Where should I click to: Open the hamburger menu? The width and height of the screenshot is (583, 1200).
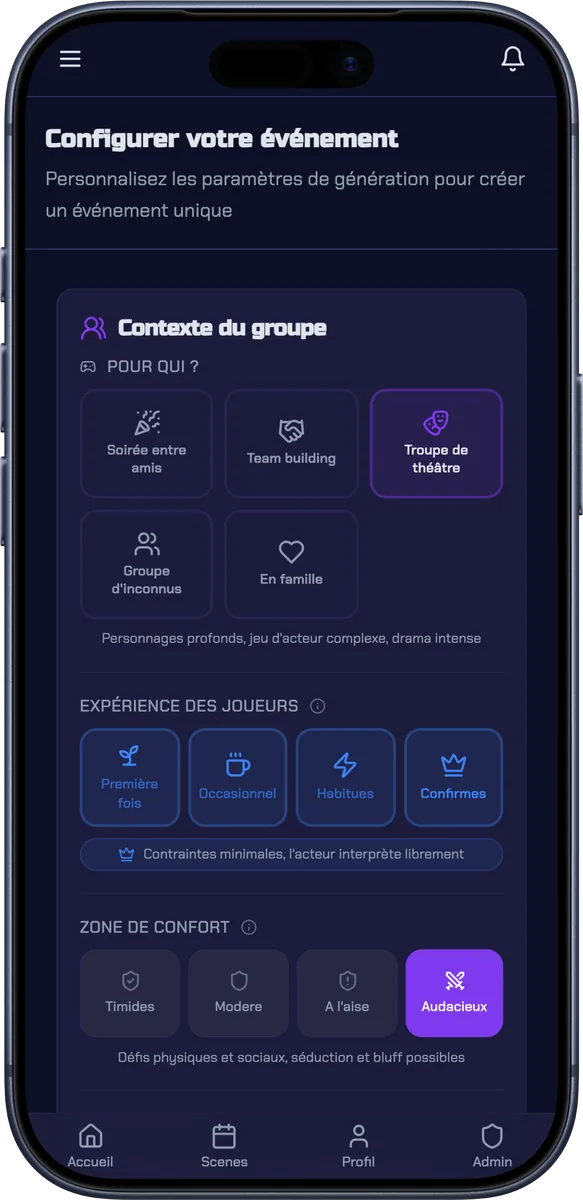coord(70,59)
